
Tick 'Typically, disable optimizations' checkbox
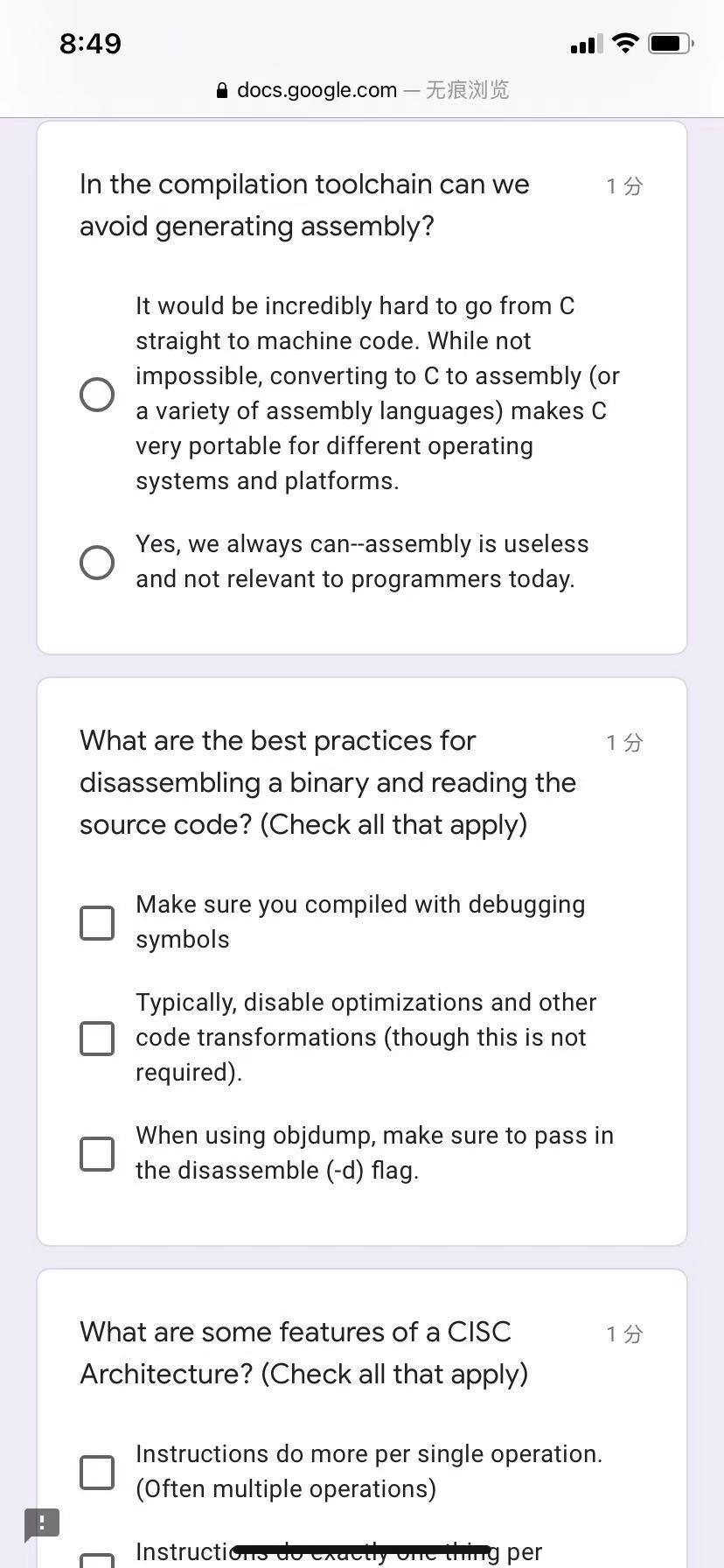coord(97,1039)
